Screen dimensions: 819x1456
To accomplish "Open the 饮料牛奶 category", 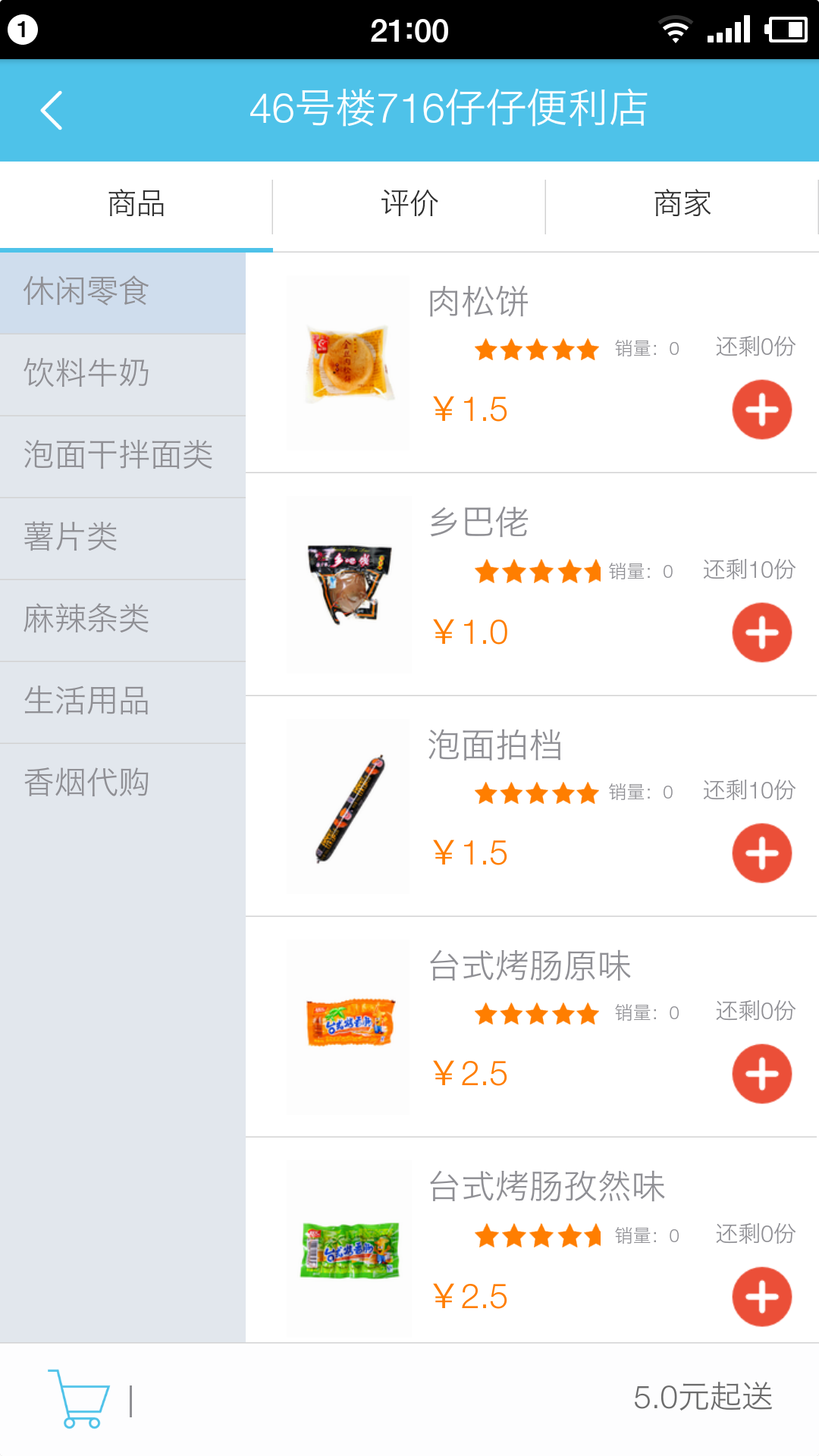I will 123,375.
